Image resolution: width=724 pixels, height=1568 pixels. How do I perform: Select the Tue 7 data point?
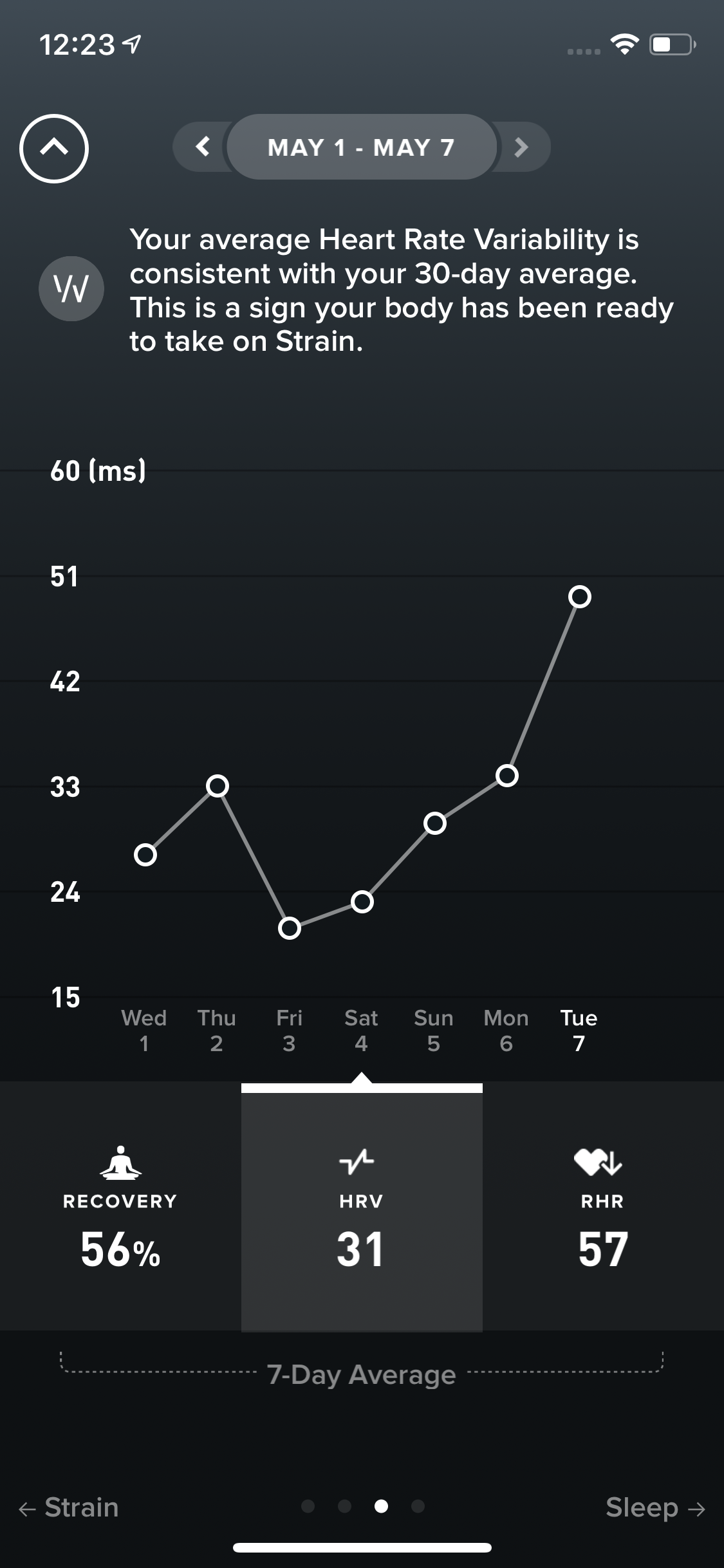[580, 597]
